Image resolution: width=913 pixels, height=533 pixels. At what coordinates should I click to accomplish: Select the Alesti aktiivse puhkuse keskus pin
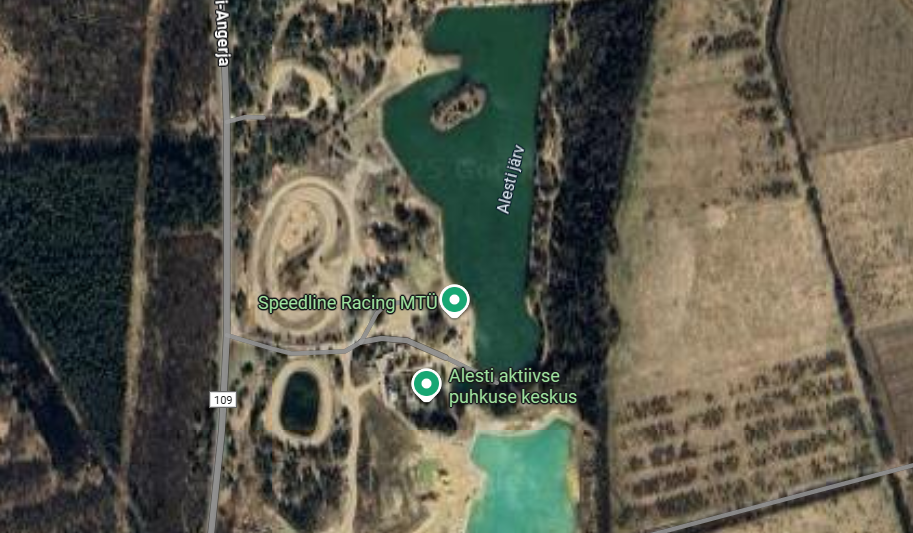coord(427,384)
